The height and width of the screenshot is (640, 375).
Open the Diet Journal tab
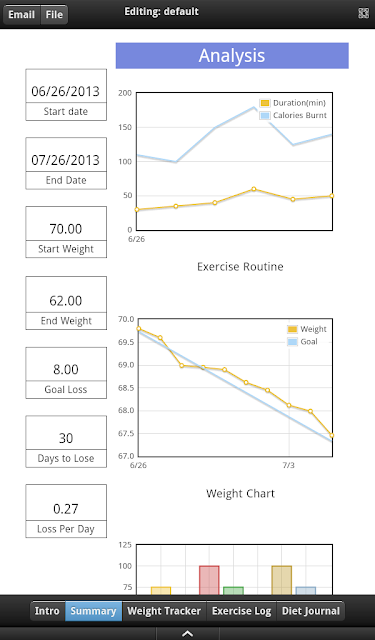click(x=311, y=611)
